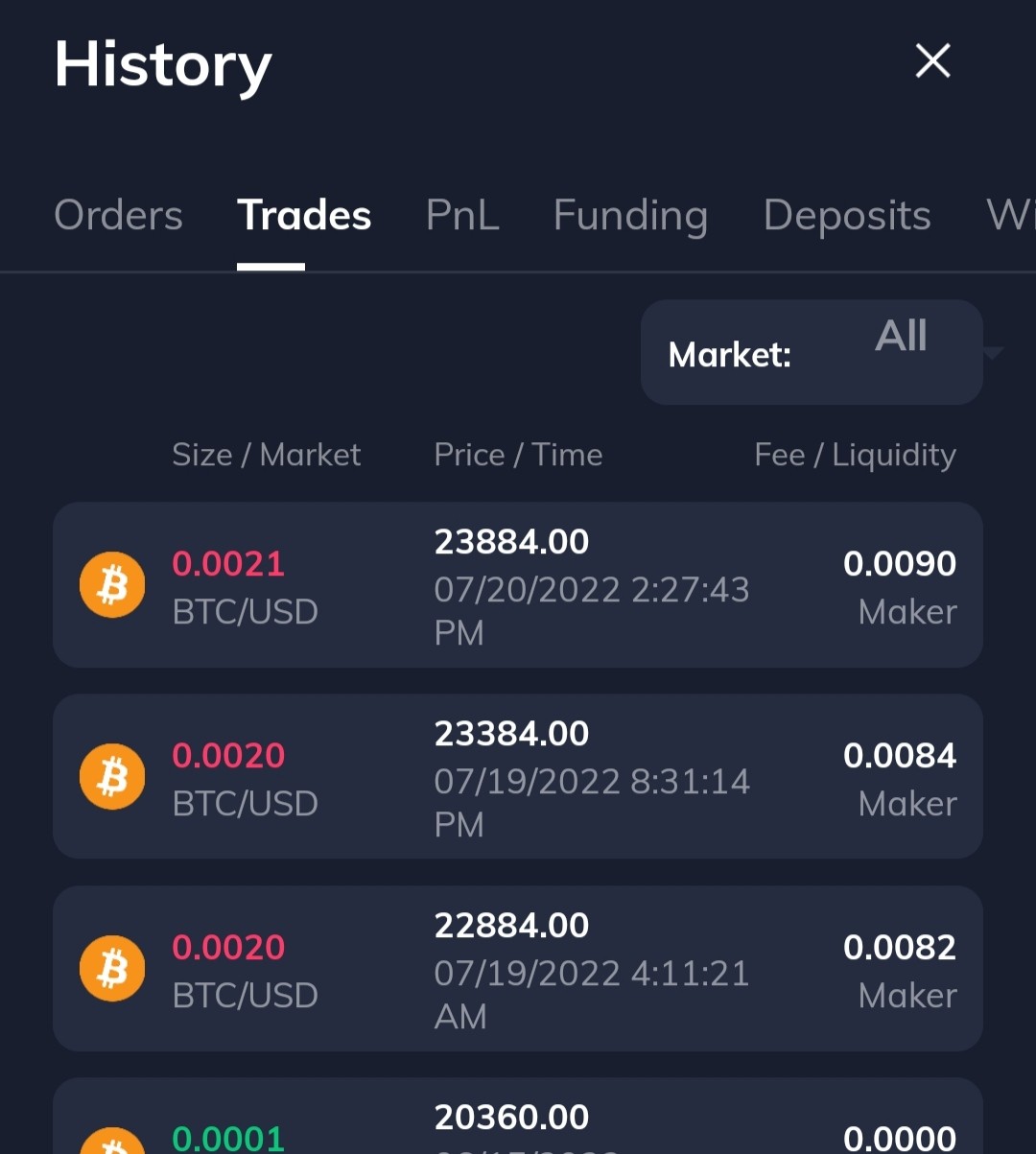The image size is (1036, 1154).
Task: Open the trade priced at 23884.00
Action: pyautogui.click(x=518, y=585)
